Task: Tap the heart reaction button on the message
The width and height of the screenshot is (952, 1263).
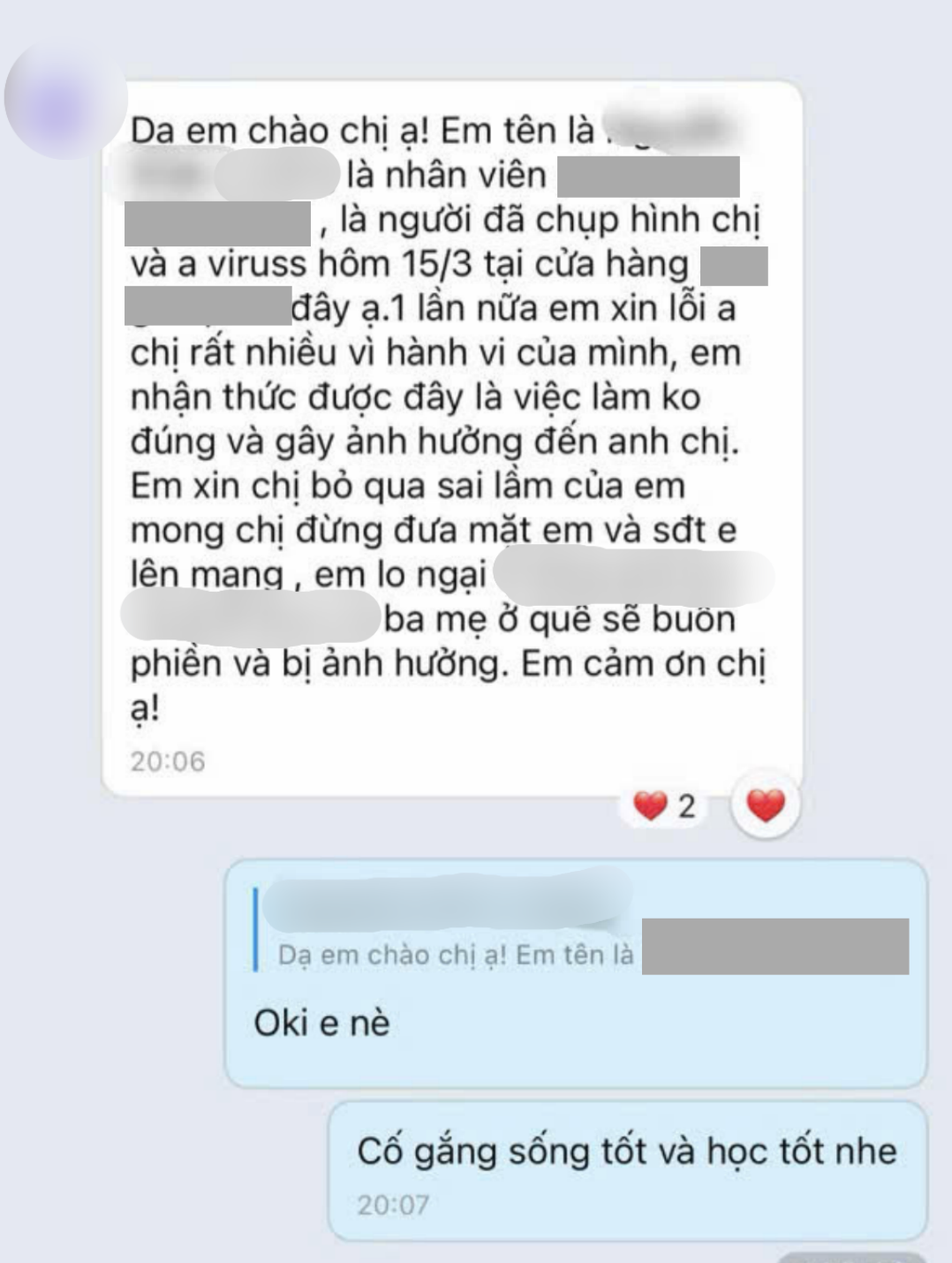Action: click(766, 805)
